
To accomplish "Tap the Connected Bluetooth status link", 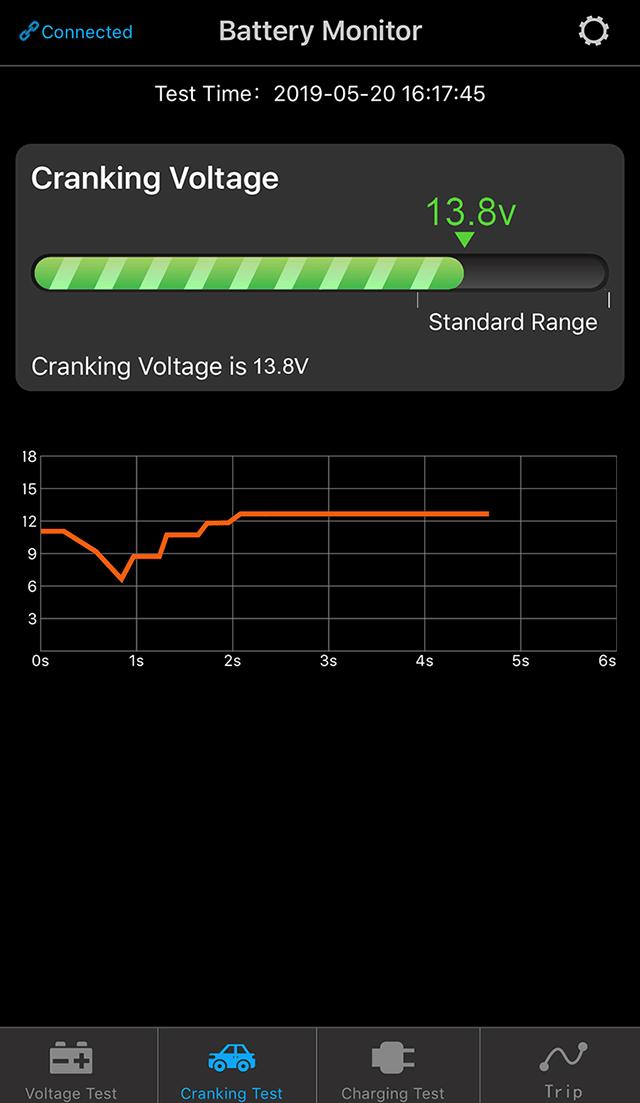I will 76,32.
